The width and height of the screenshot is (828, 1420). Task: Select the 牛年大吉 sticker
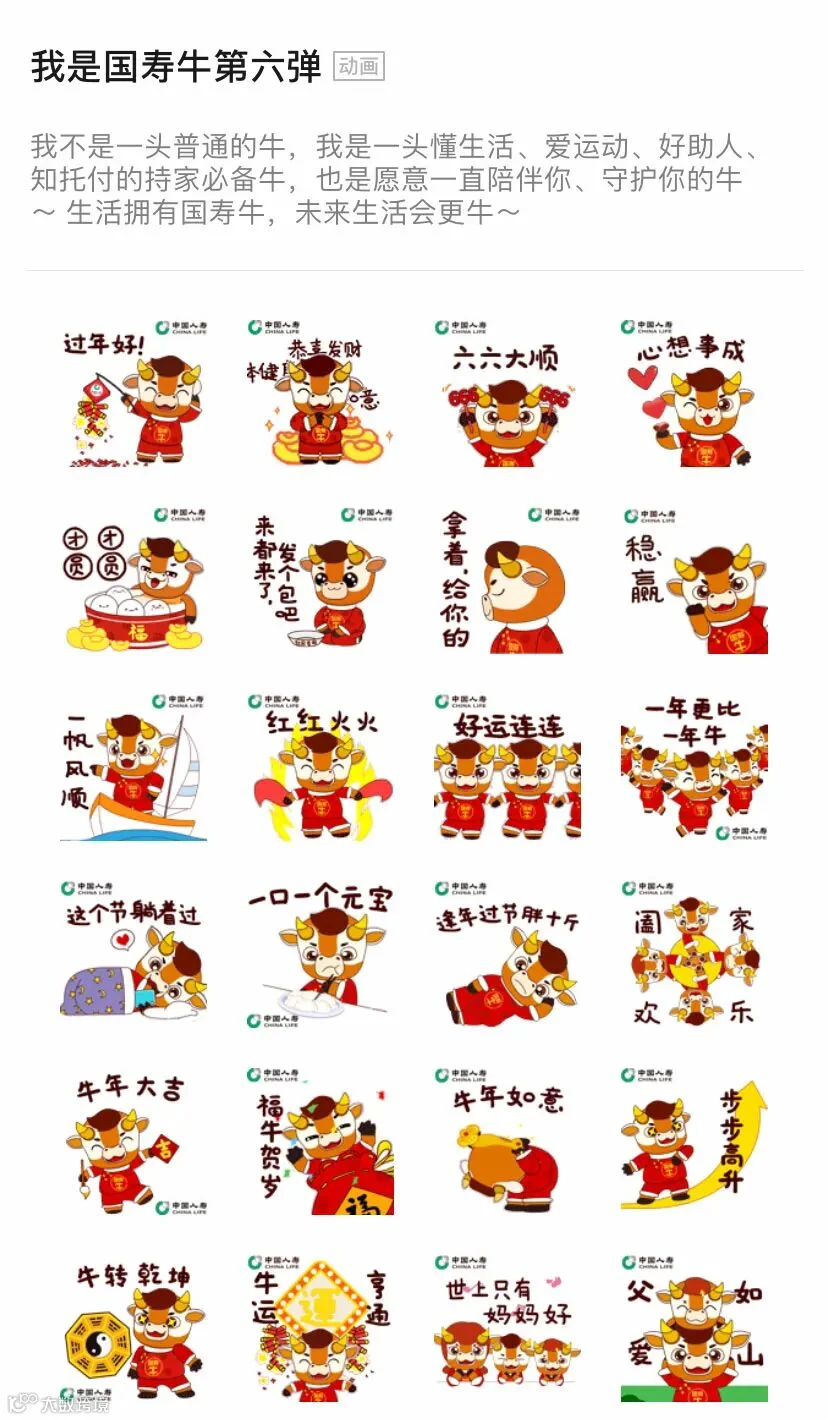[134, 1140]
